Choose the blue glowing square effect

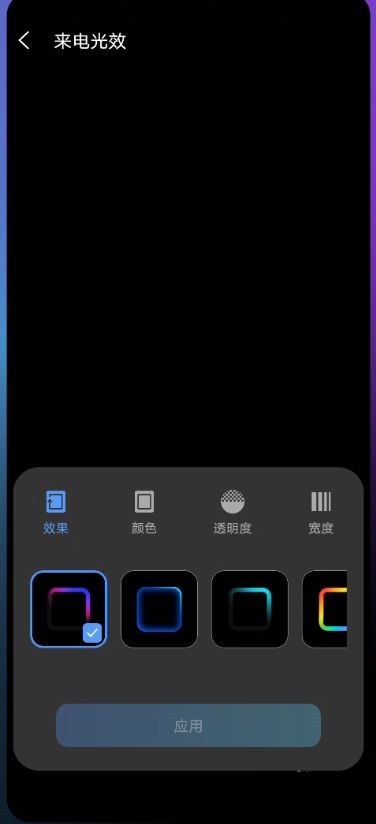click(159, 609)
